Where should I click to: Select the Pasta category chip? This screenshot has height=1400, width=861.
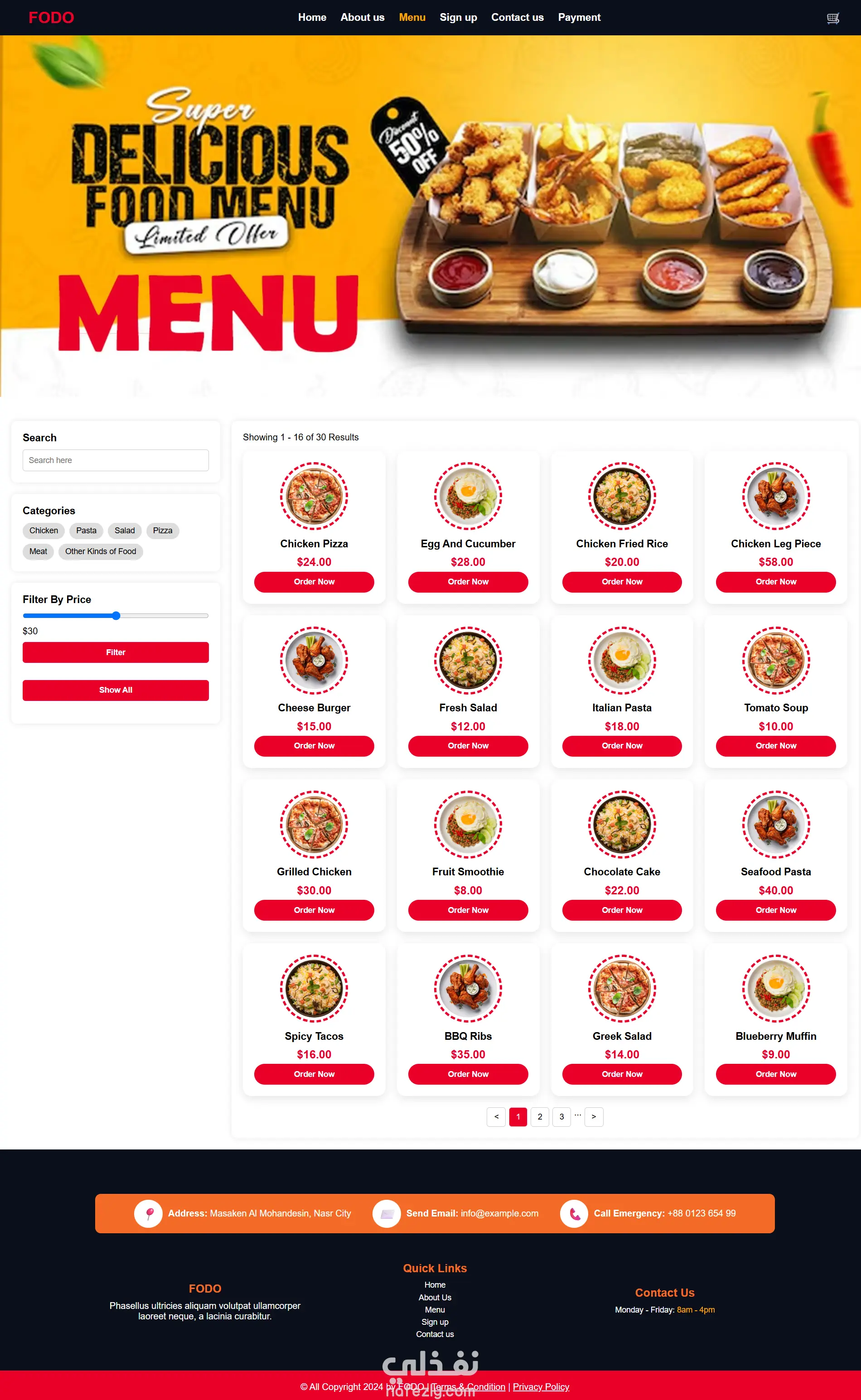coord(86,531)
